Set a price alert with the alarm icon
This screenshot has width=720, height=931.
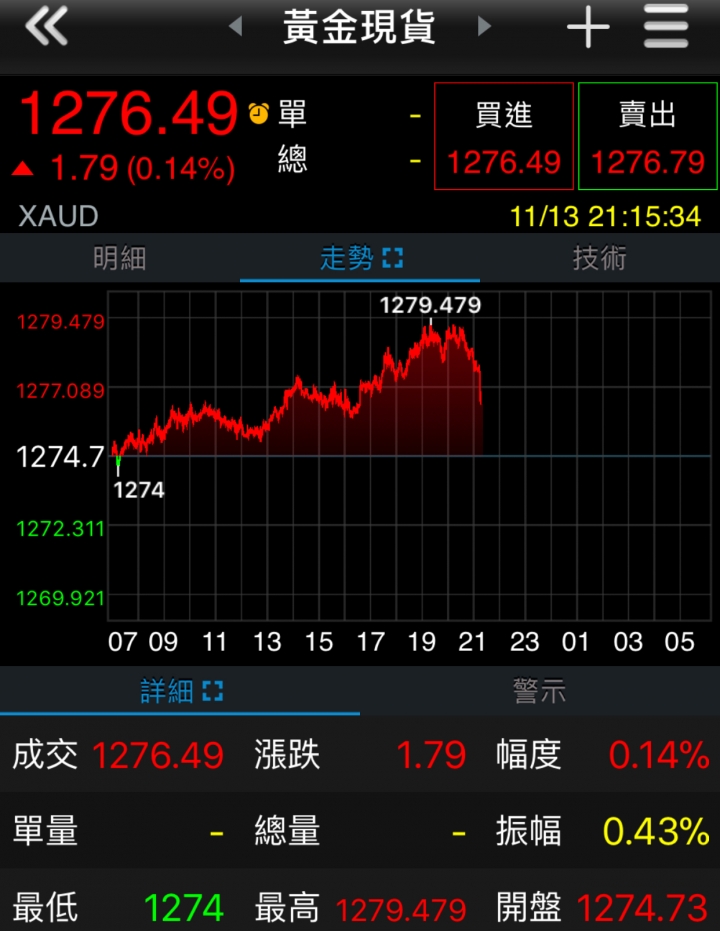click(x=259, y=113)
